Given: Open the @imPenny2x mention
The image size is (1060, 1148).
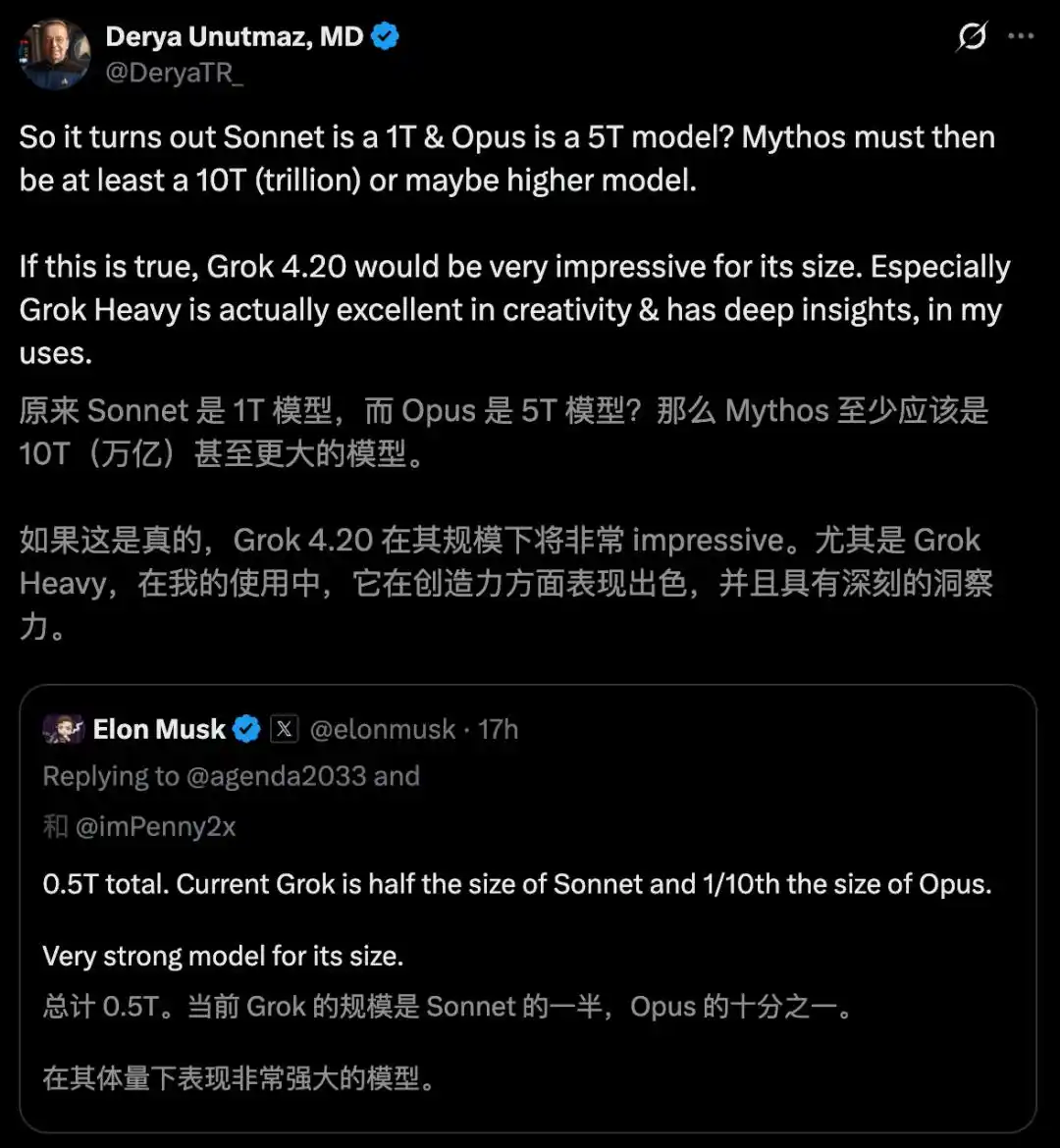Looking at the screenshot, I should [156, 826].
